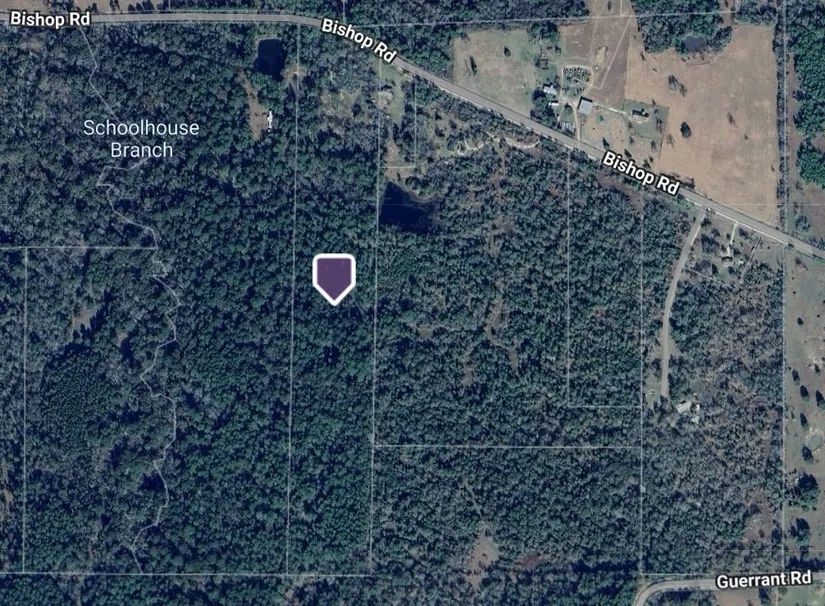Tap the purple property marker pin
Screen dimensions: 825x606
click(334, 277)
